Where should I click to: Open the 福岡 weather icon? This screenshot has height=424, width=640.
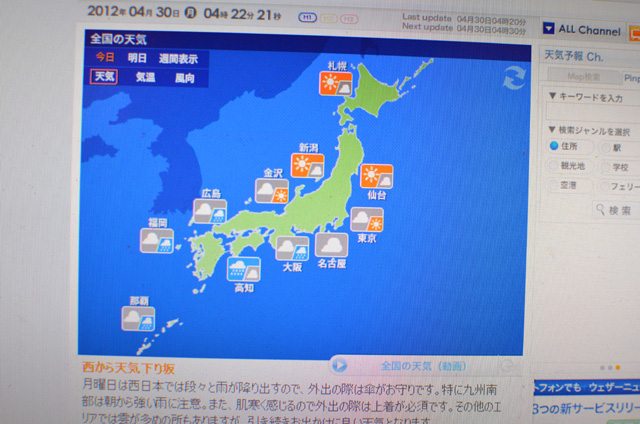[x=157, y=240]
